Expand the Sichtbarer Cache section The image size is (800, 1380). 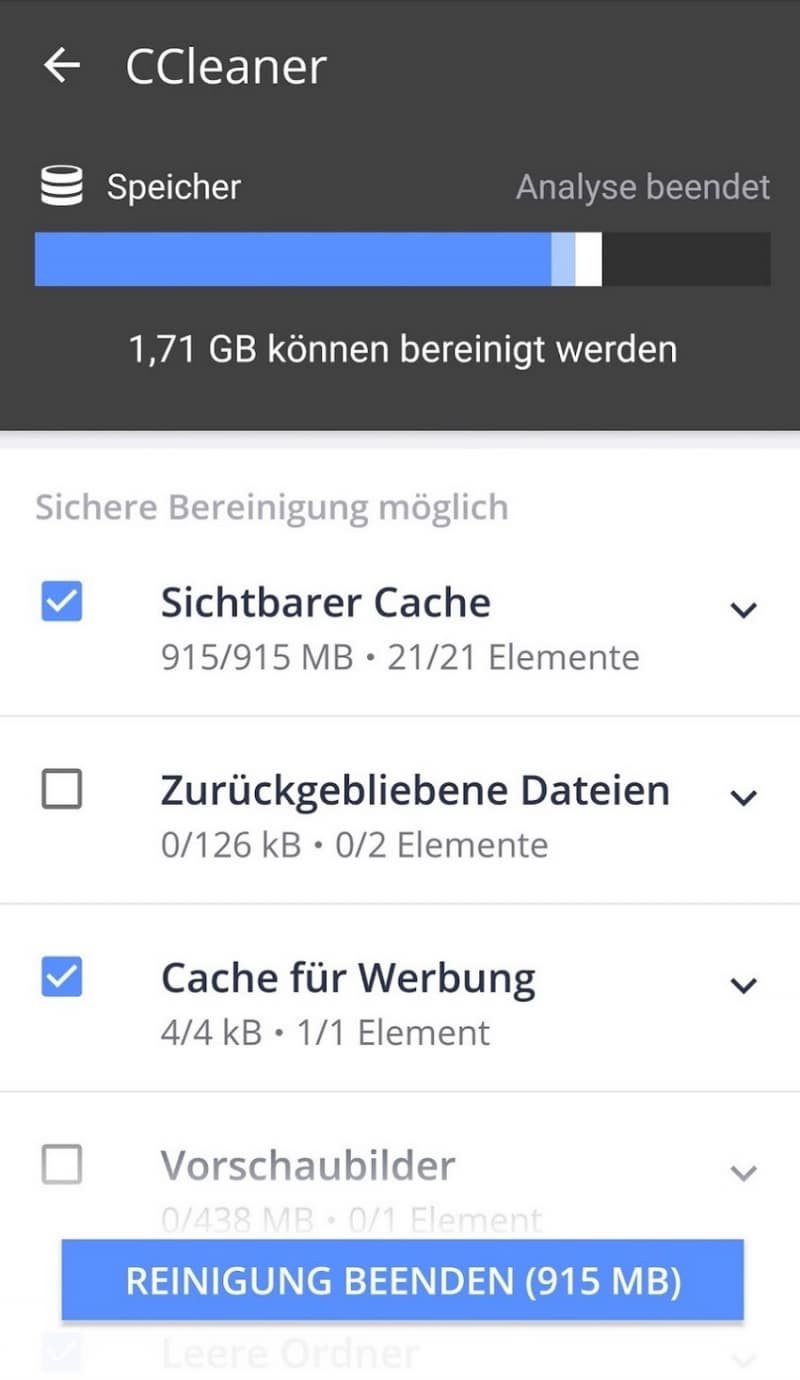pyautogui.click(x=743, y=609)
